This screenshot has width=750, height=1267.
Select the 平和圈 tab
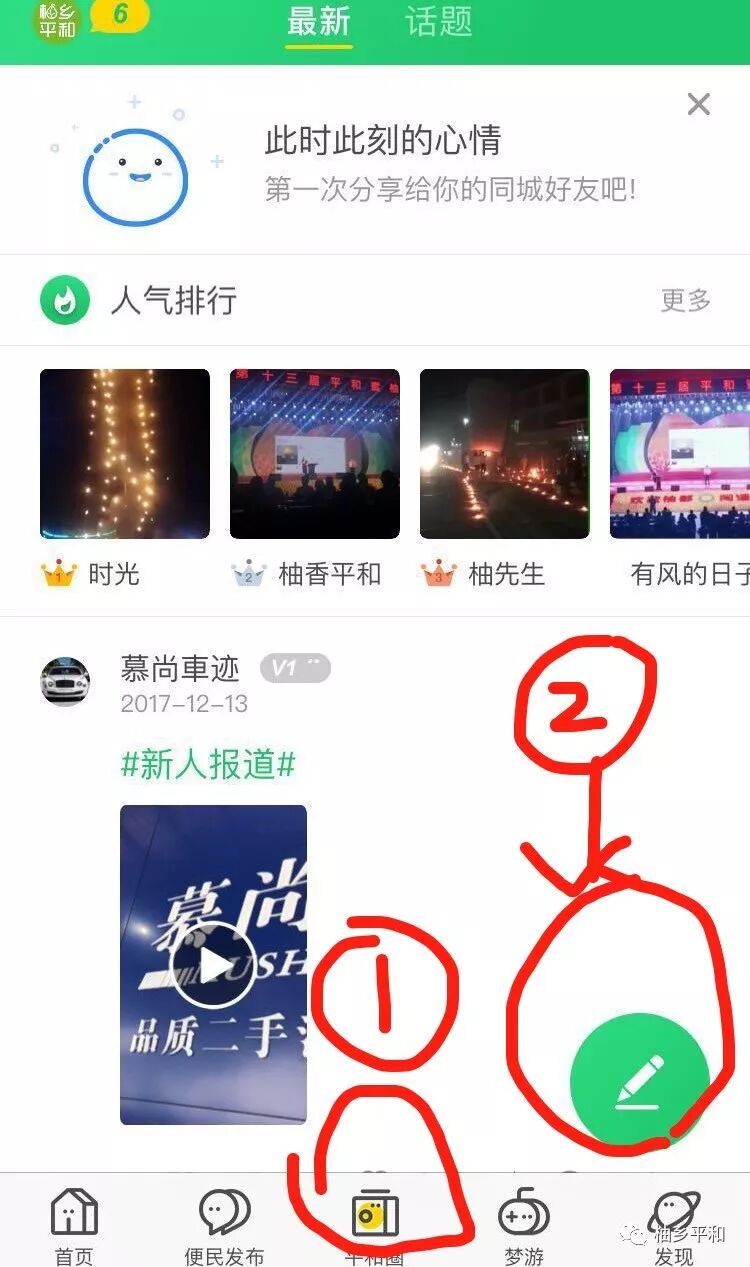375,1225
